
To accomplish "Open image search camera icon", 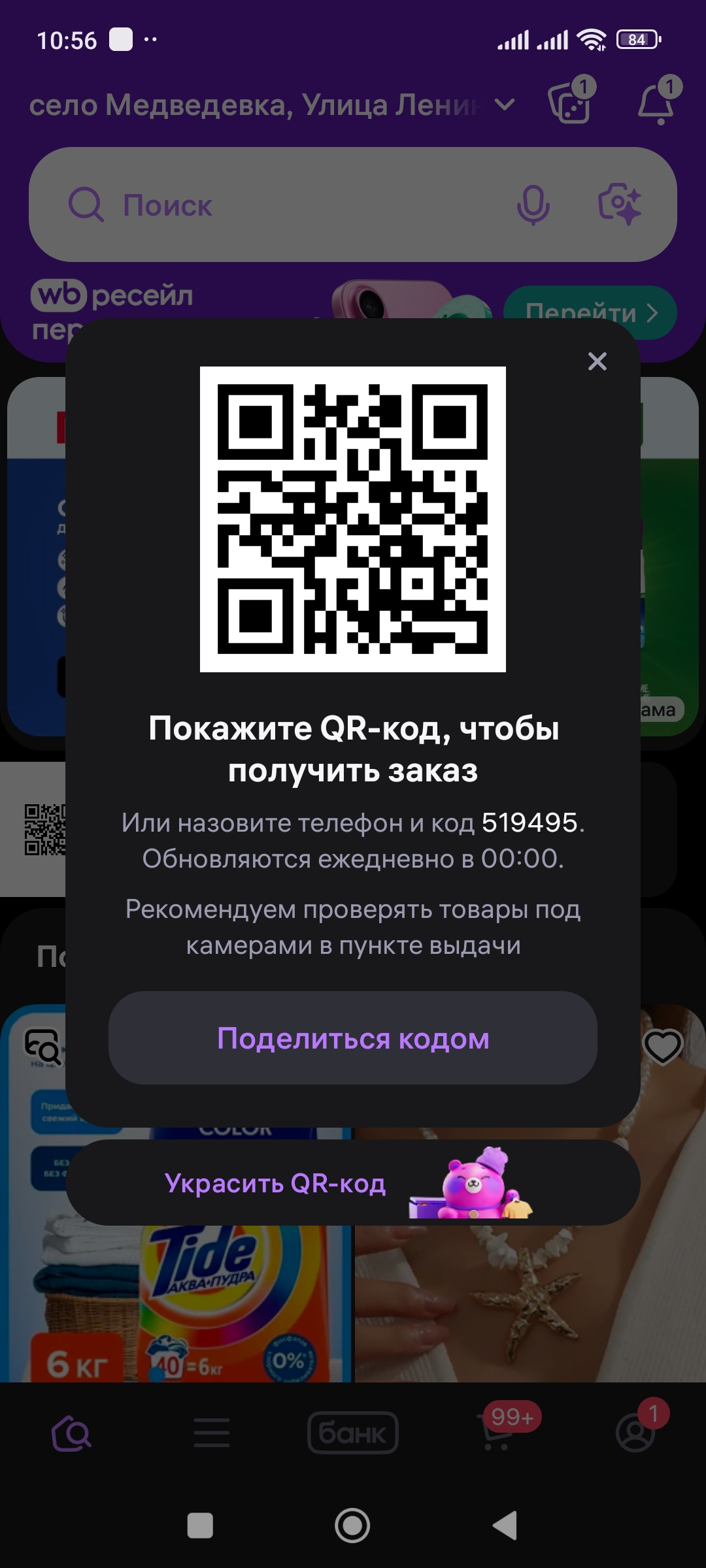I will (x=620, y=205).
